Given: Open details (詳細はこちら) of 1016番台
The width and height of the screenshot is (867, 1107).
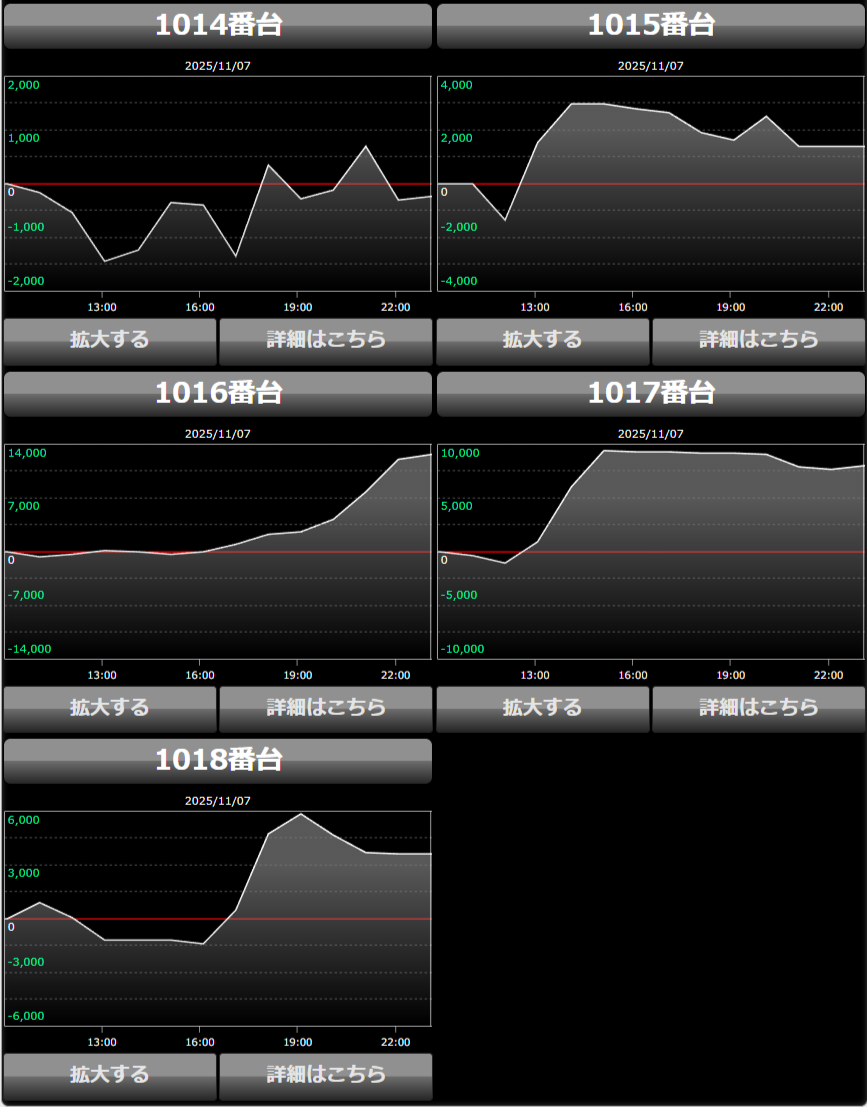Looking at the screenshot, I should click(326, 709).
